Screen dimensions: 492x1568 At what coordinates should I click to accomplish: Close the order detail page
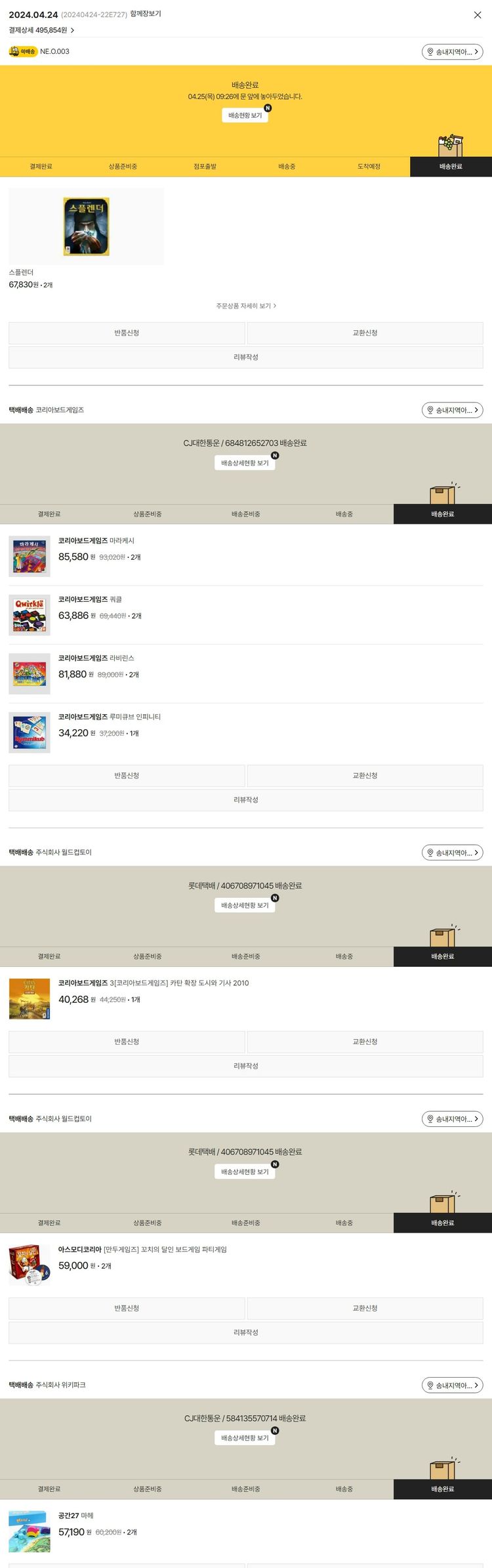477,15
